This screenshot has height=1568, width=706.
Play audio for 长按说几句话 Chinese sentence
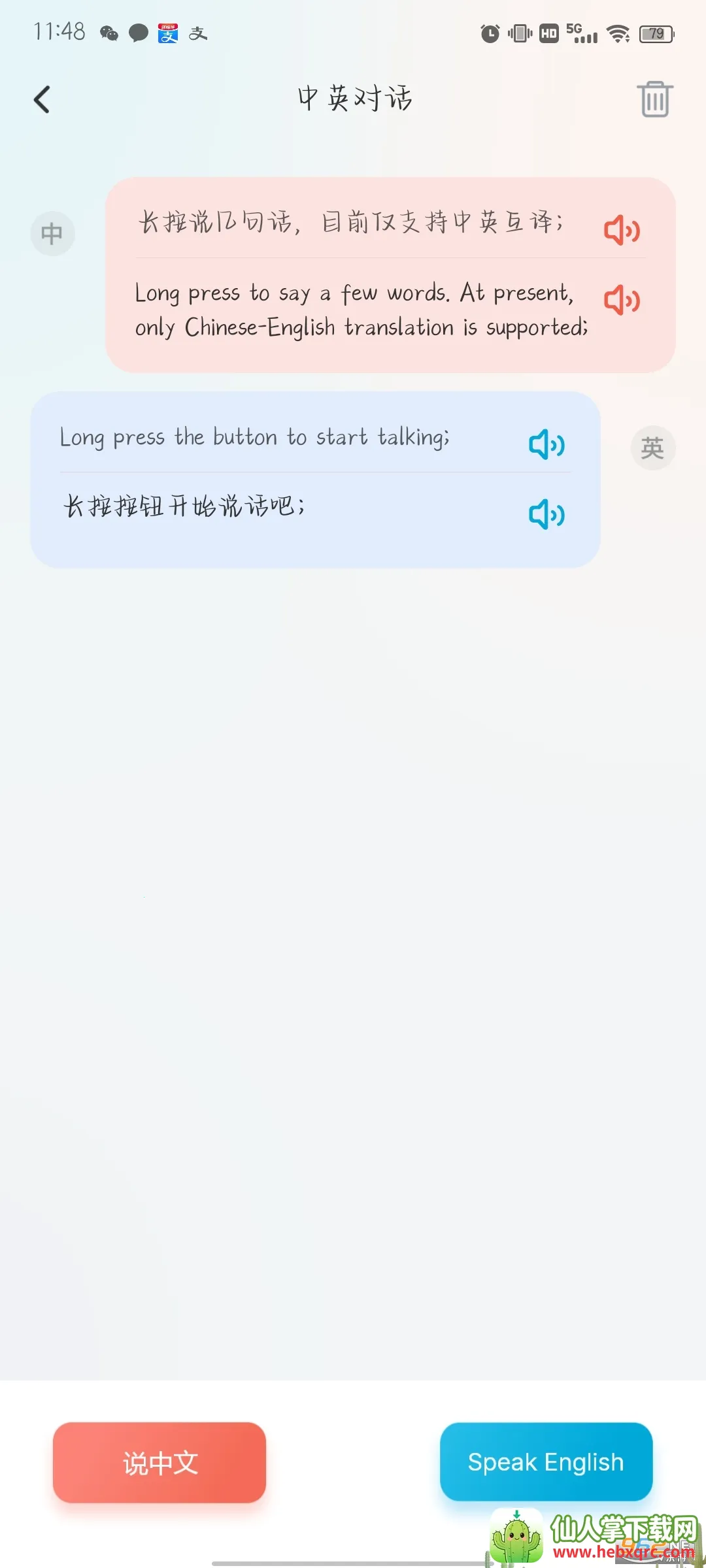621,230
